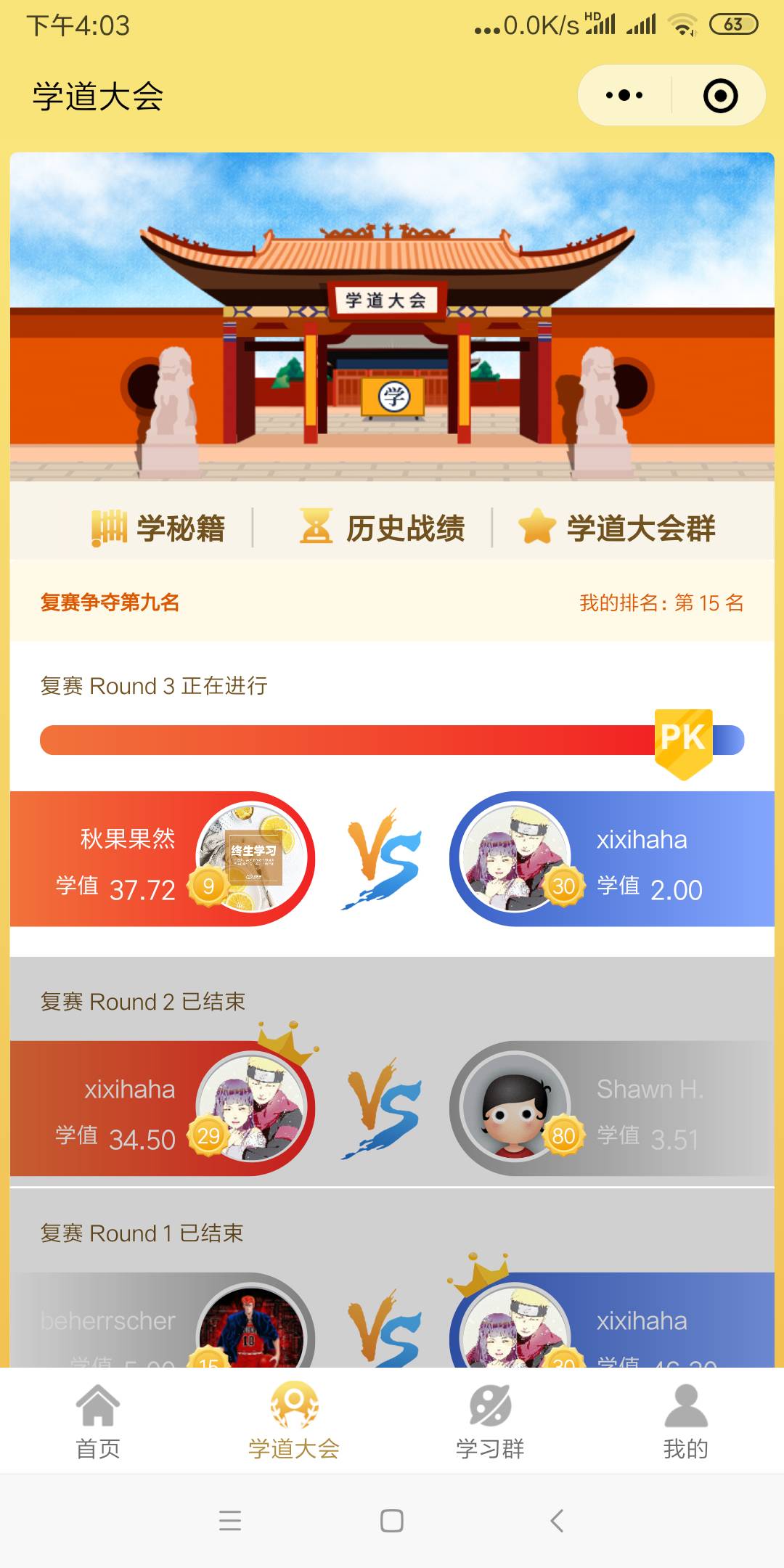The width and height of the screenshot is (784, 1568).
Task: Open the mini program more options menu
Action: 624,96
